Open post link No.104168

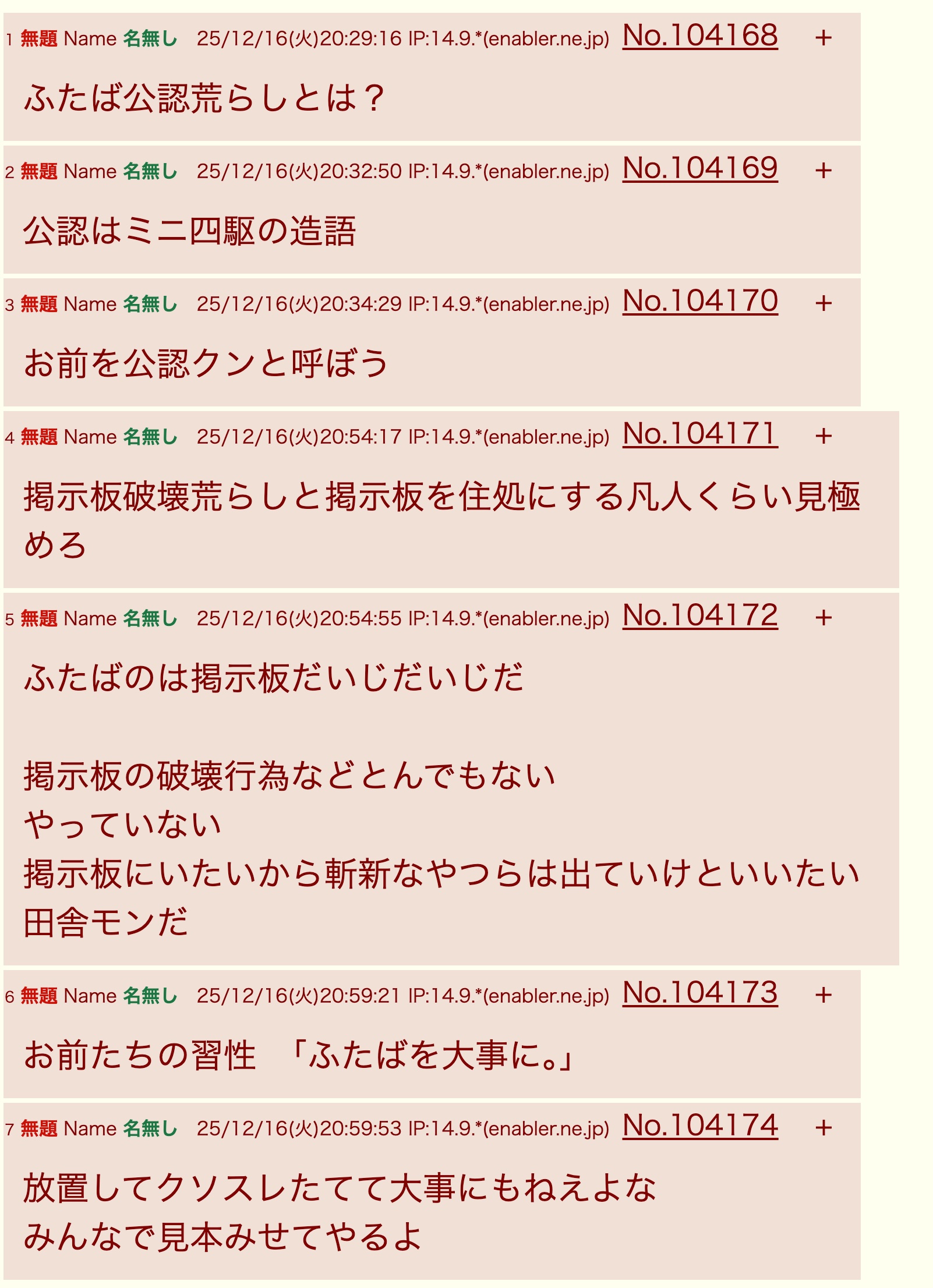coord(699,36)
